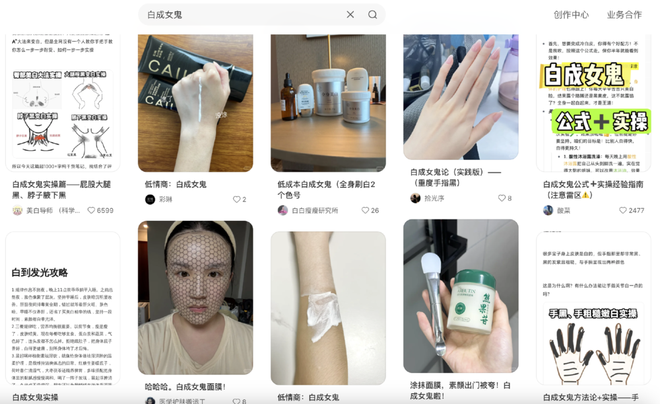This screenshot has height=404, width=660.
Task: Visit author 白白瘦瘦研究所's profile
Action: (314, 211)
